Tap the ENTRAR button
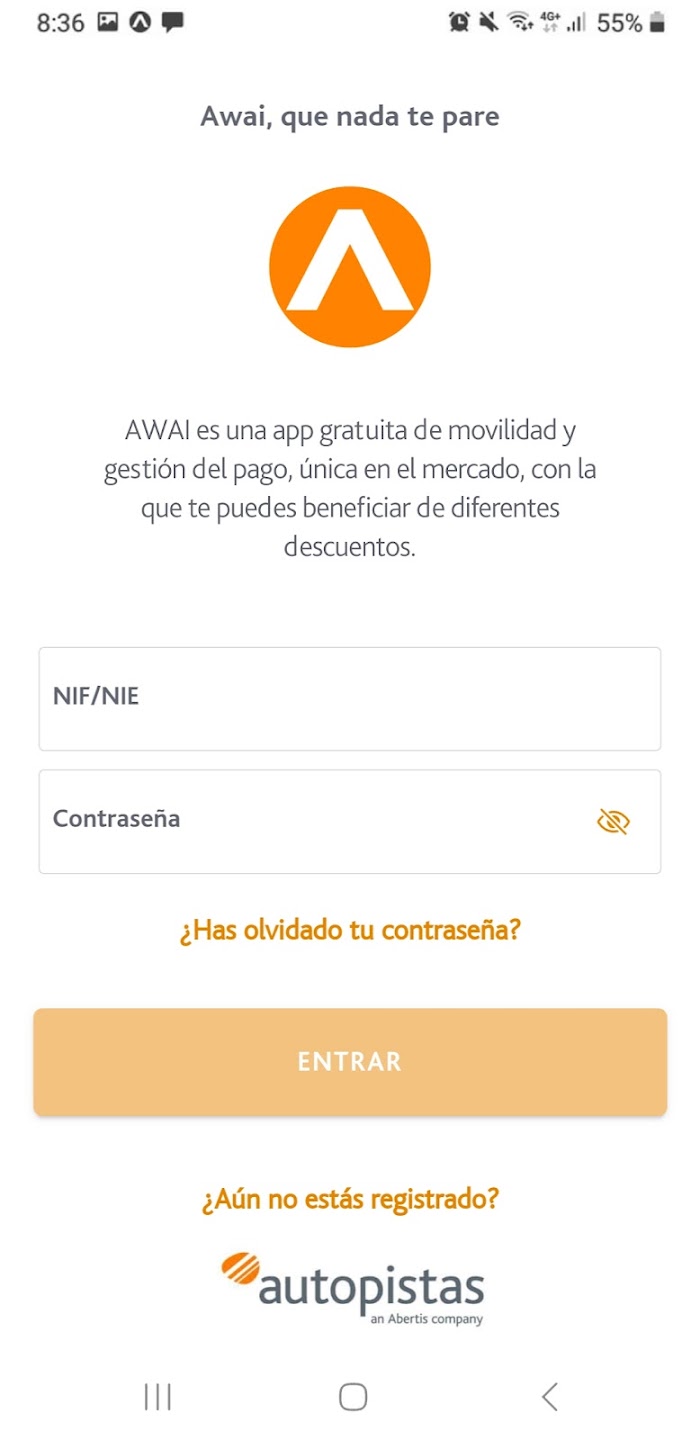This screenshot has width=700, height=1440. pos(350,1061)
